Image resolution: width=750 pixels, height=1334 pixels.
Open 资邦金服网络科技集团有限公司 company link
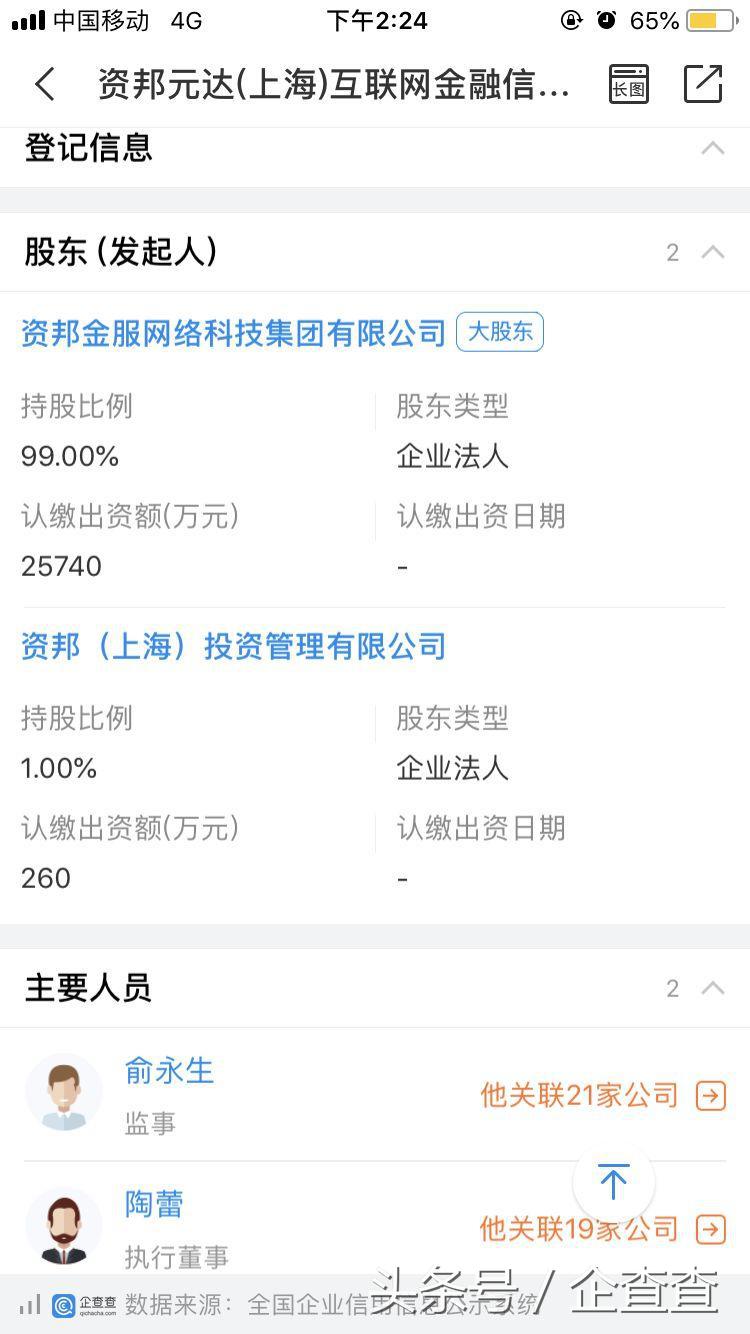232,334
